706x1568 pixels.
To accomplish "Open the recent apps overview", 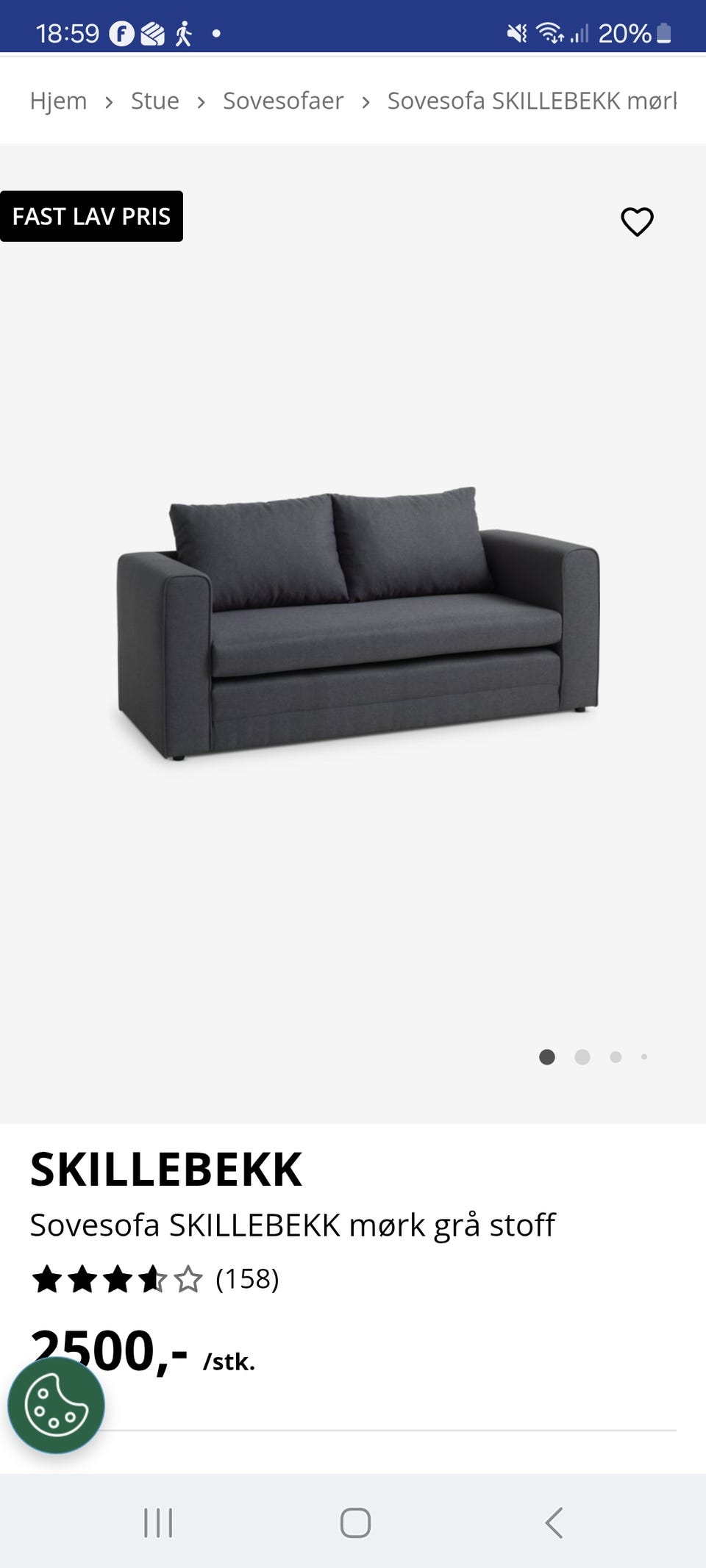I will coord(158,1522).
